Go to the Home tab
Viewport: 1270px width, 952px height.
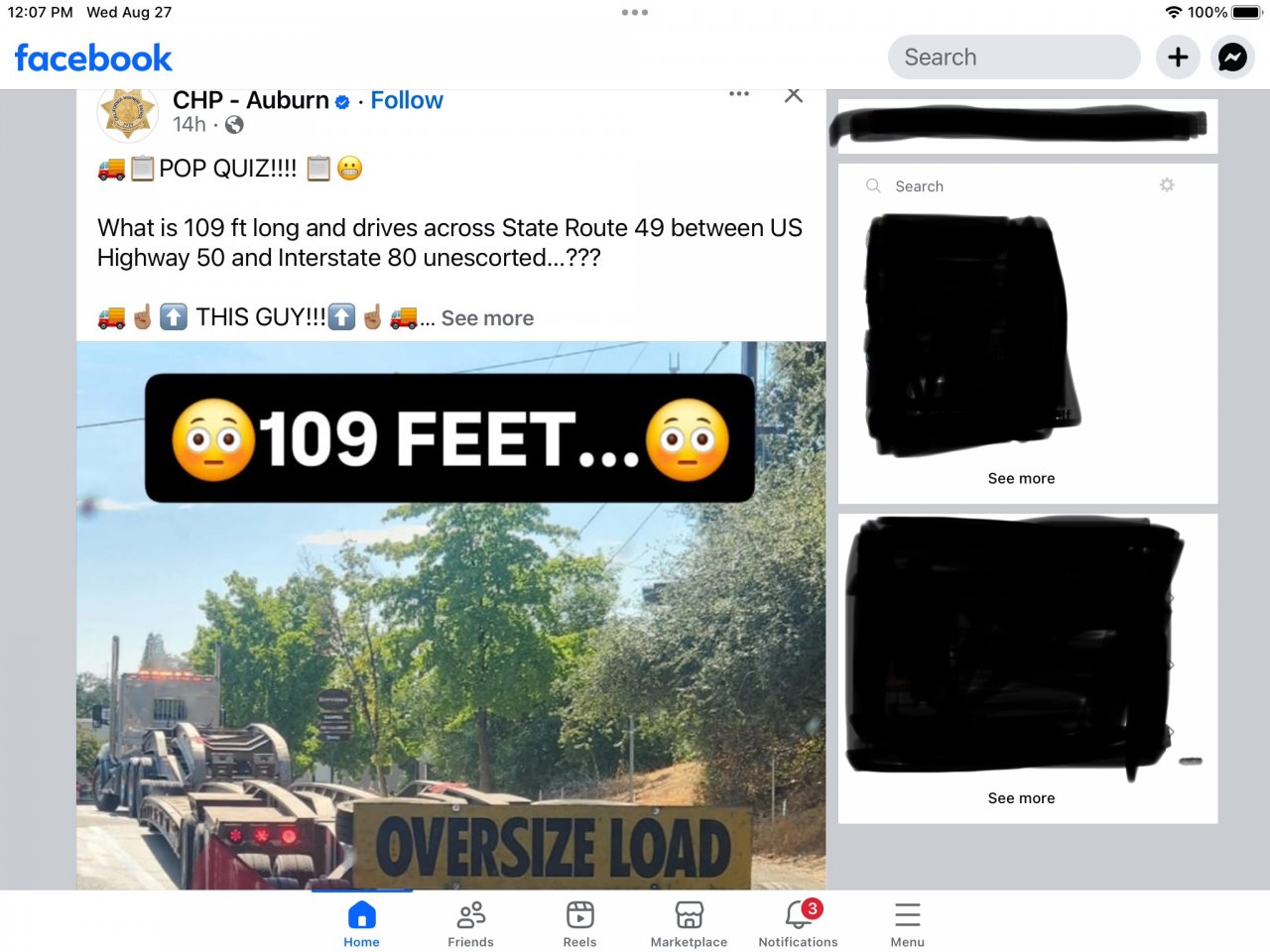coord(362,922)
